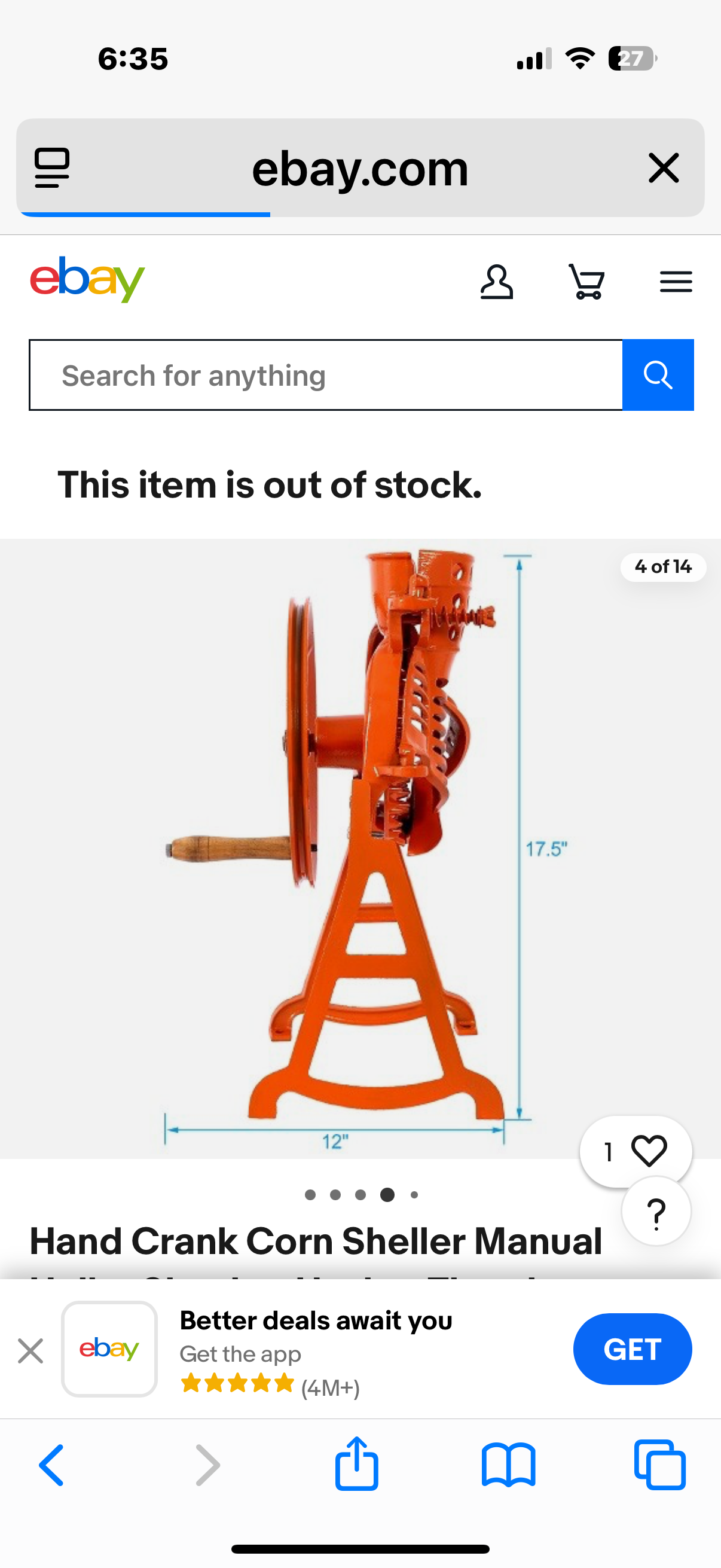Image resolution: width=721 pixels, height=1568 pixels.
Task: Open the eBay account profile icon
Action: point(496,282)
